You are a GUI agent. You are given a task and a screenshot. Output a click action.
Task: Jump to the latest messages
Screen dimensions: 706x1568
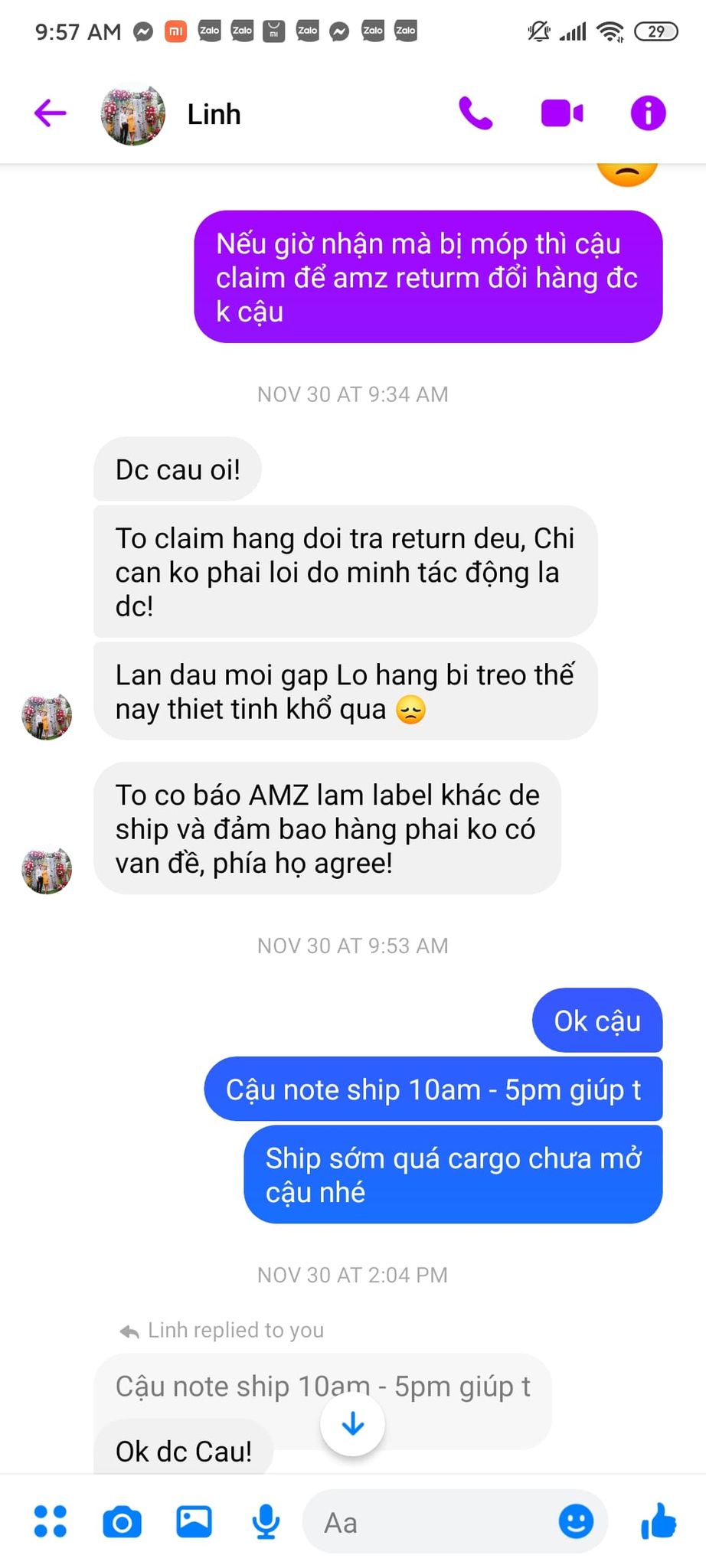point(352,1424)
